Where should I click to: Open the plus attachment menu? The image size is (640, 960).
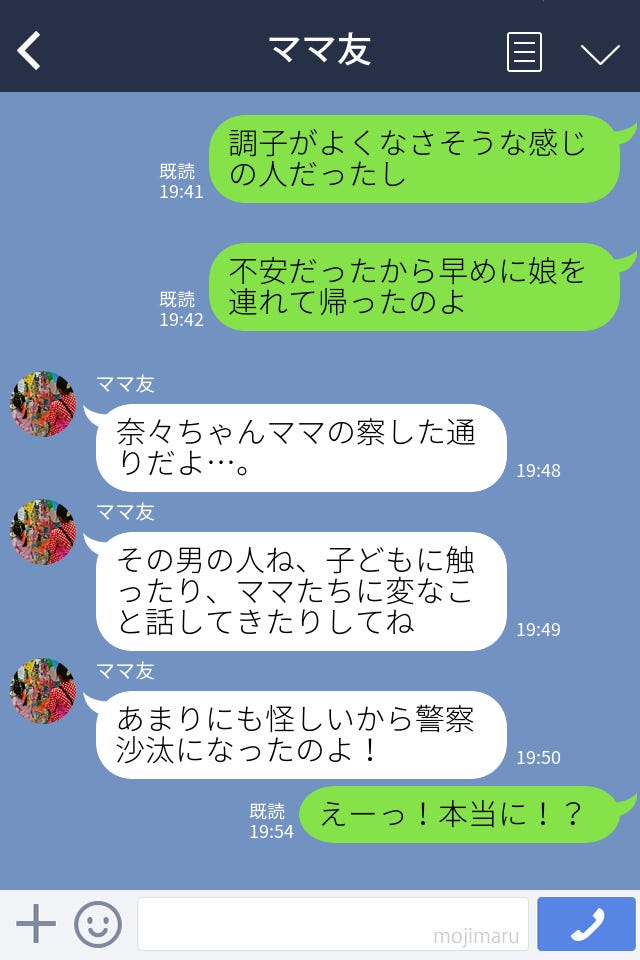36,924
